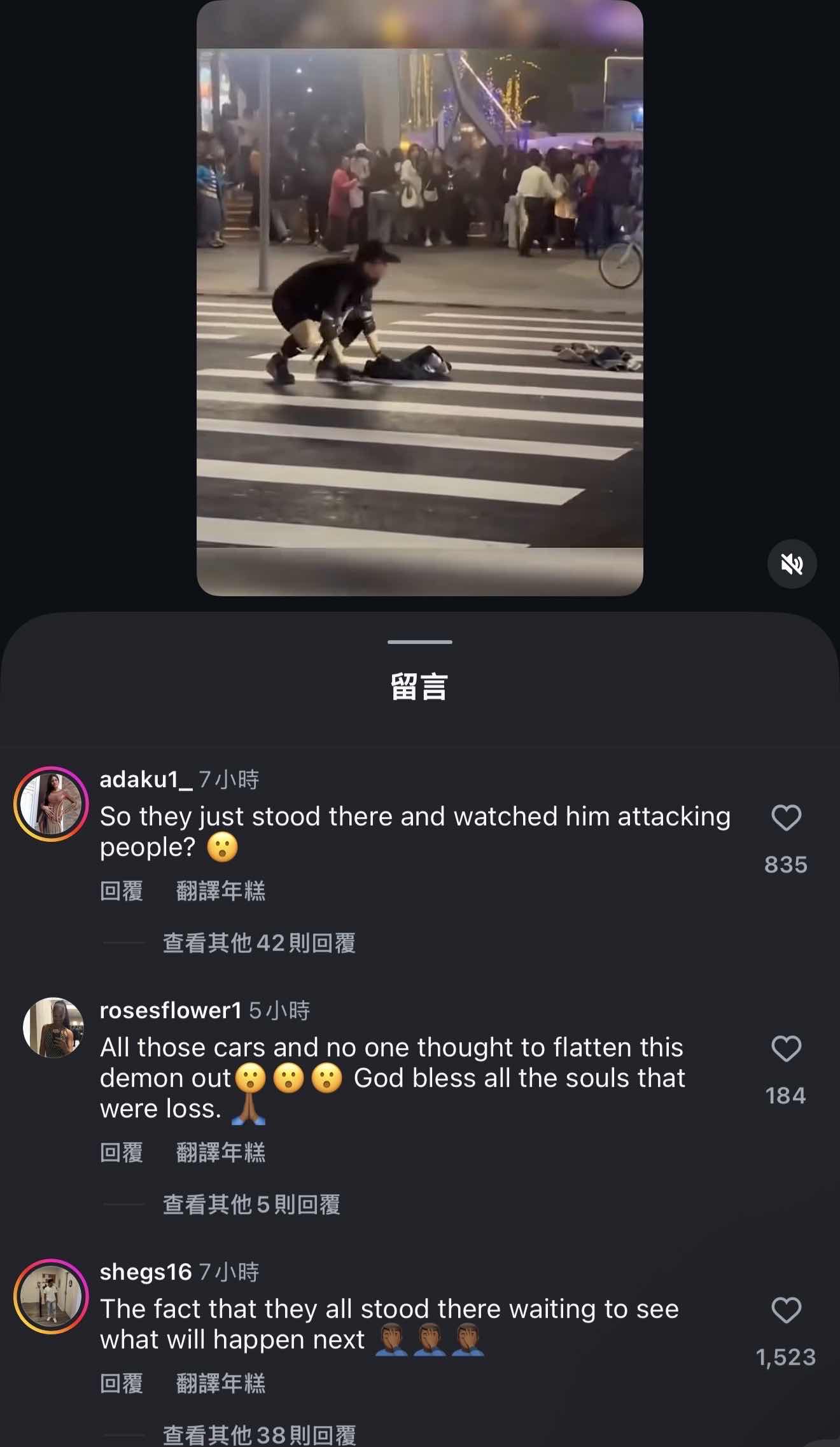Image resolution: width=840 pixels, height=1447 pixels.
Task: Reply to adaku1_'s comment
Action: [x=122, y=891]
